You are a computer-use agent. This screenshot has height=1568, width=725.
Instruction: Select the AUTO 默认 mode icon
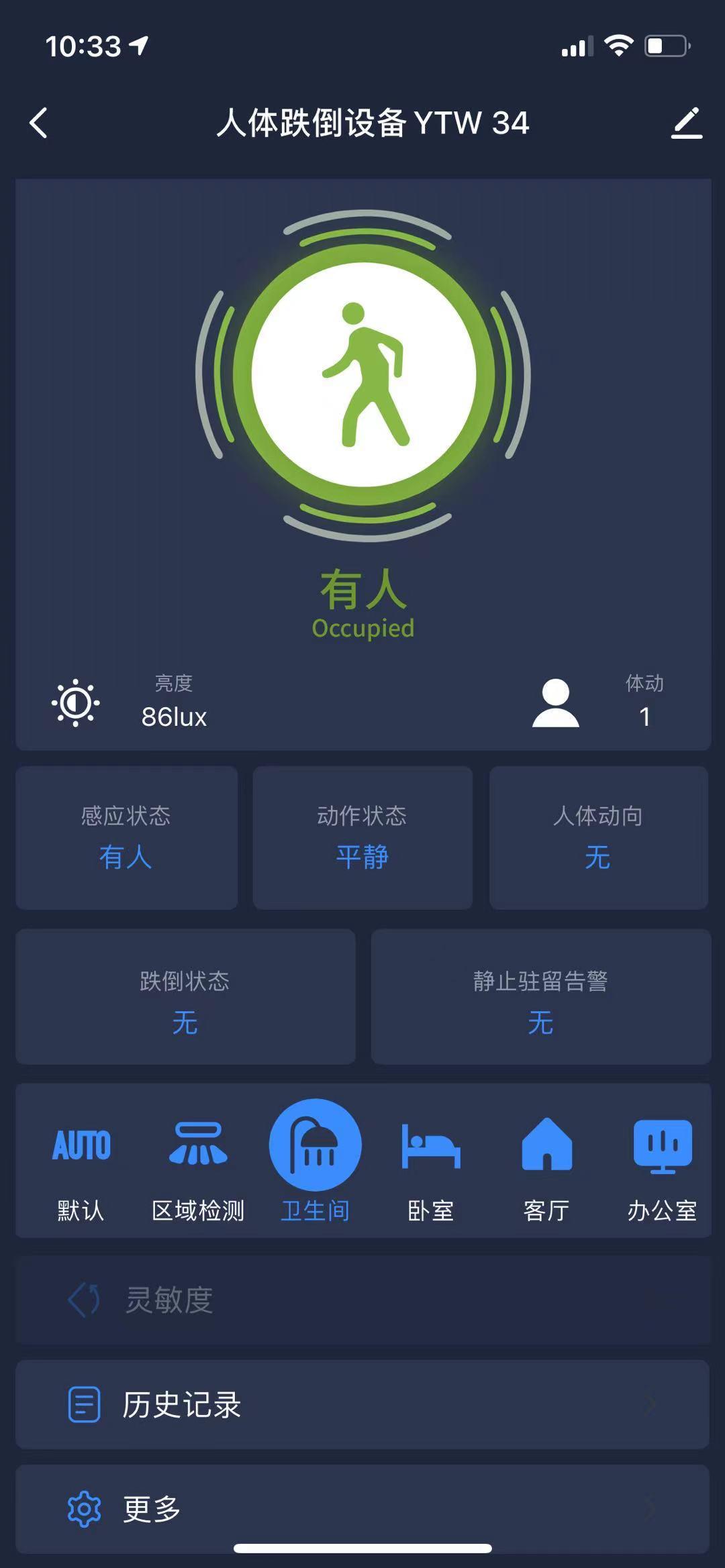tap(82, 1145)
